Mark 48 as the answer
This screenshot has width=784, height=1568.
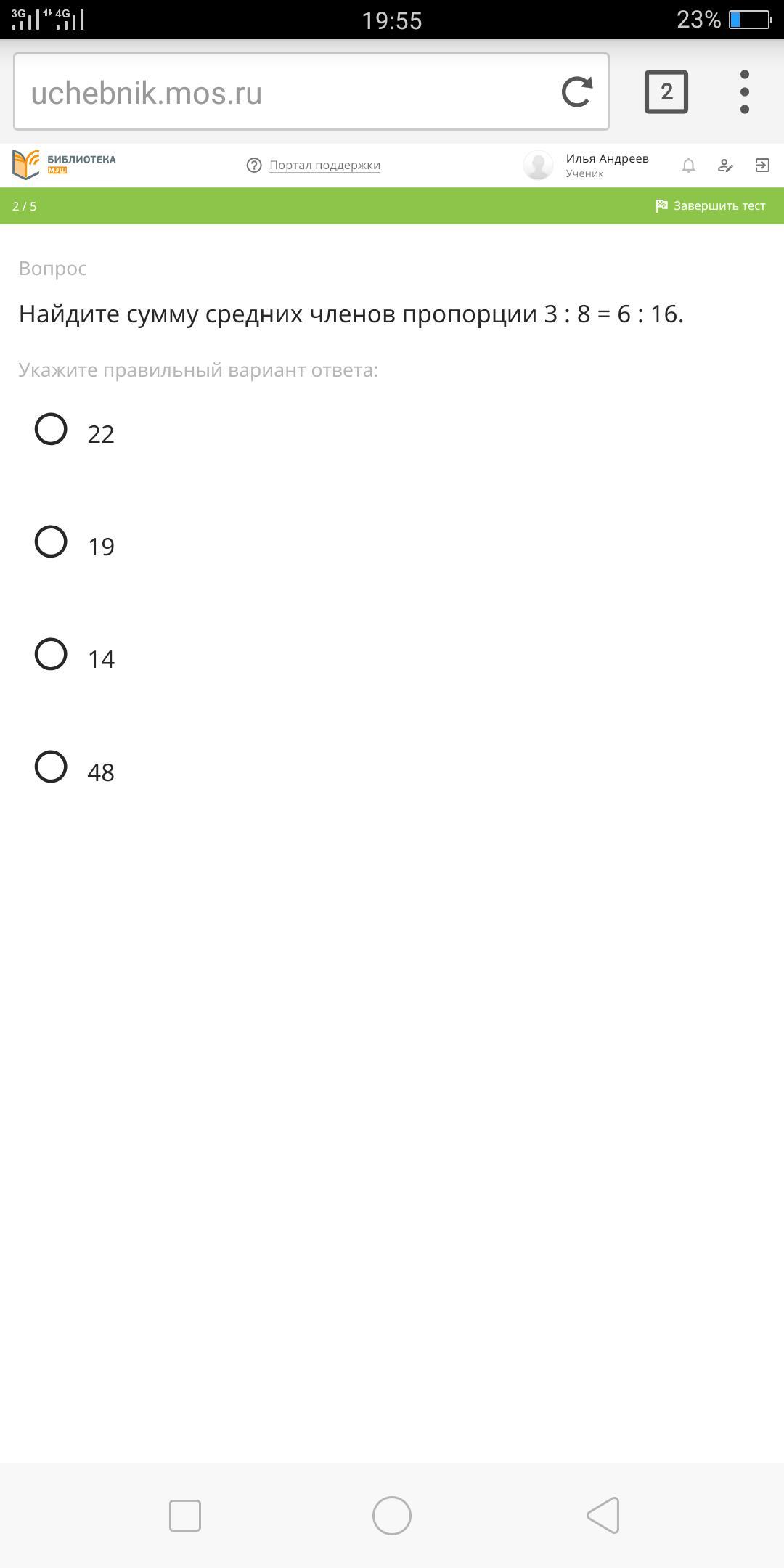[51, 767]
